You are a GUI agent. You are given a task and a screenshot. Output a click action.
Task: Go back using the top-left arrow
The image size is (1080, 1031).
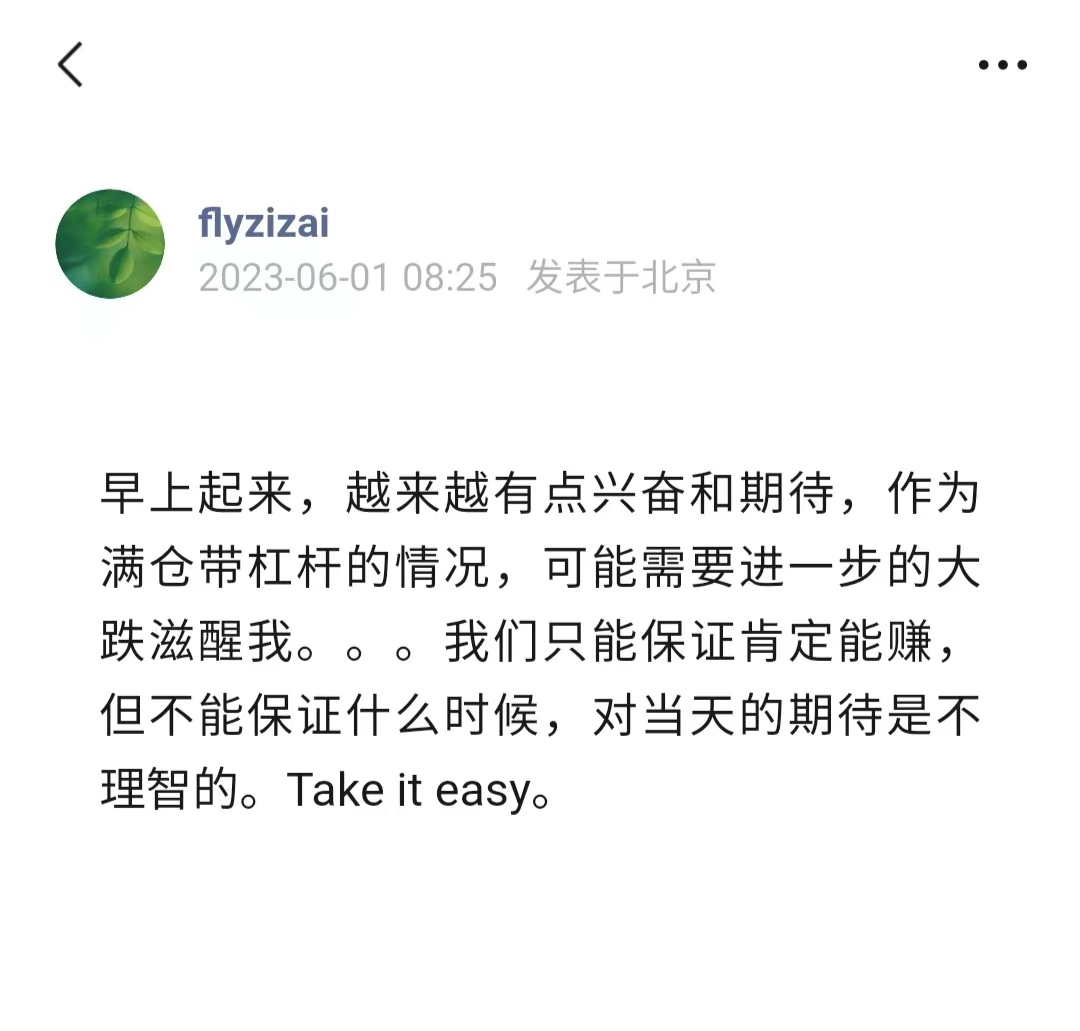click(x=70, y=66)
